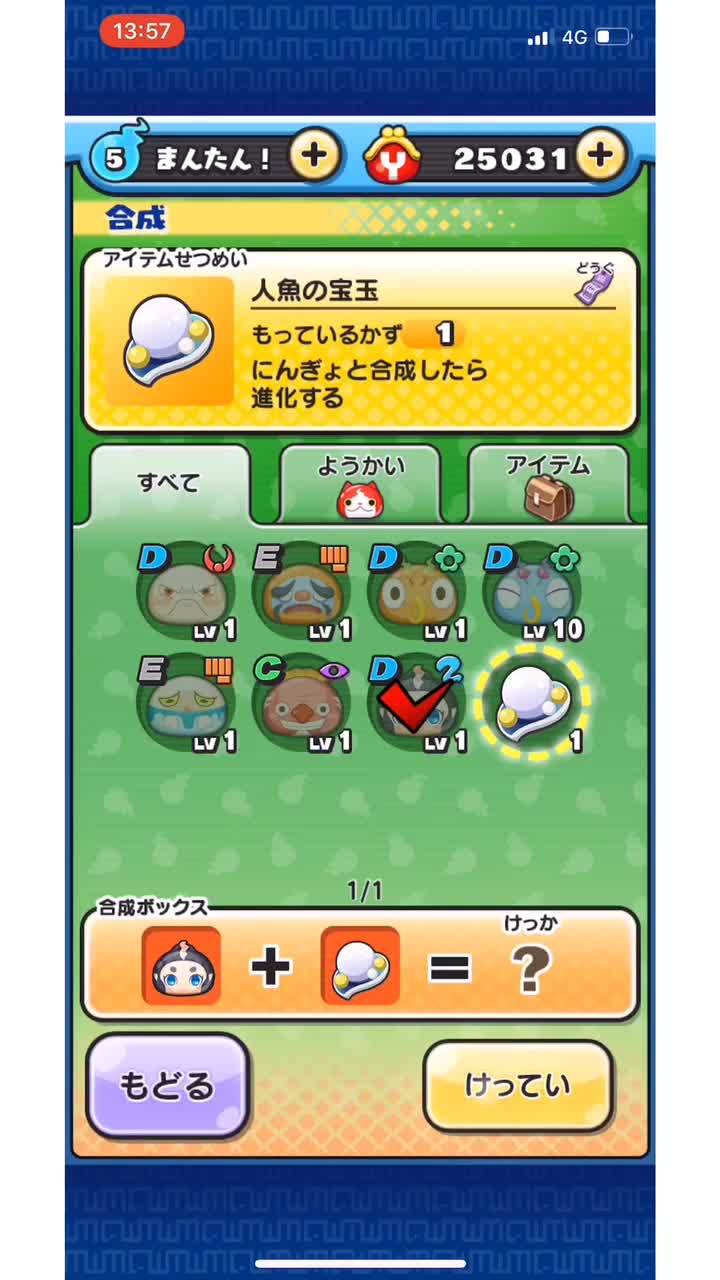The width and height of the screenshot is (720, 1280).
Task: Select the rank D yo-kai at Lv 10
Action: pyautogui.click(x=532, y=594)
